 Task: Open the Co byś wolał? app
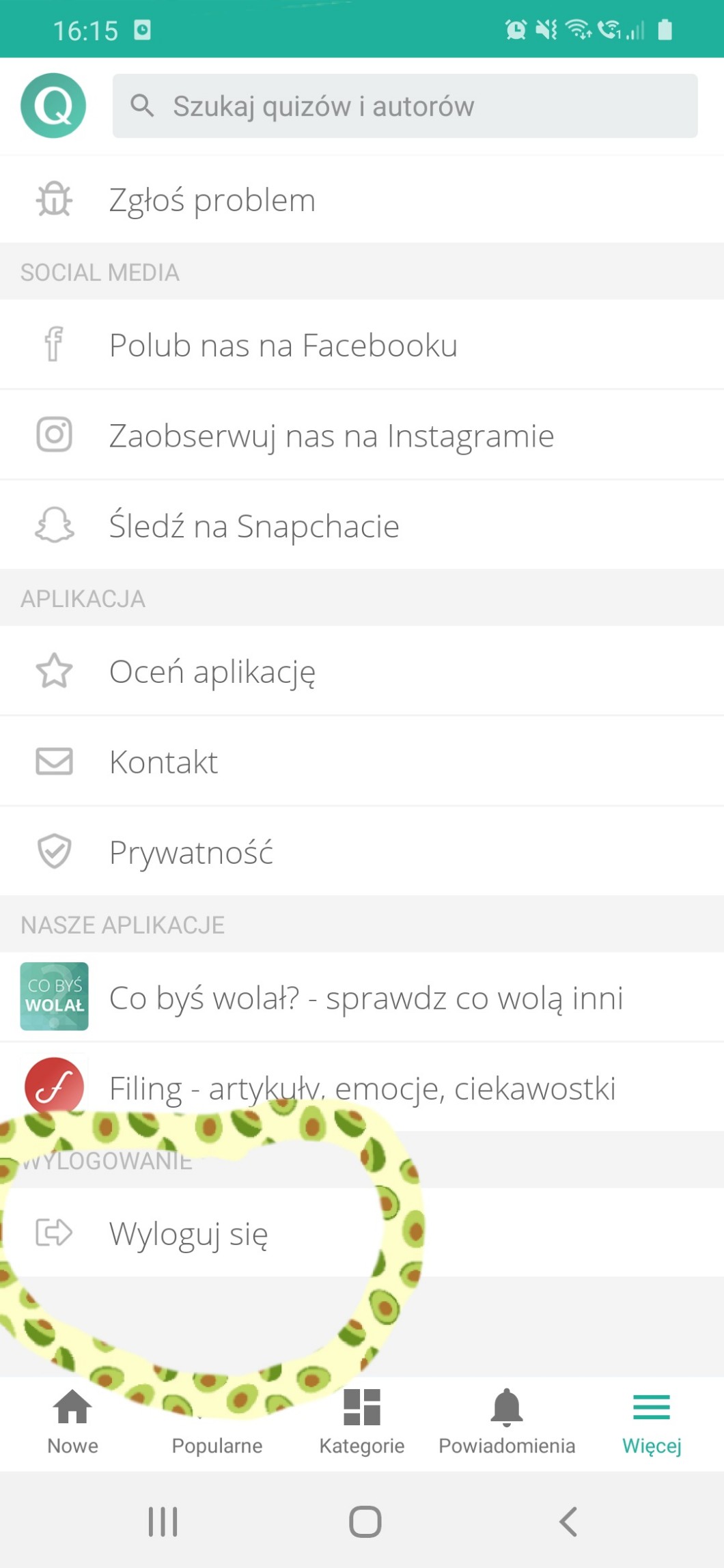(x=365, y=998)
